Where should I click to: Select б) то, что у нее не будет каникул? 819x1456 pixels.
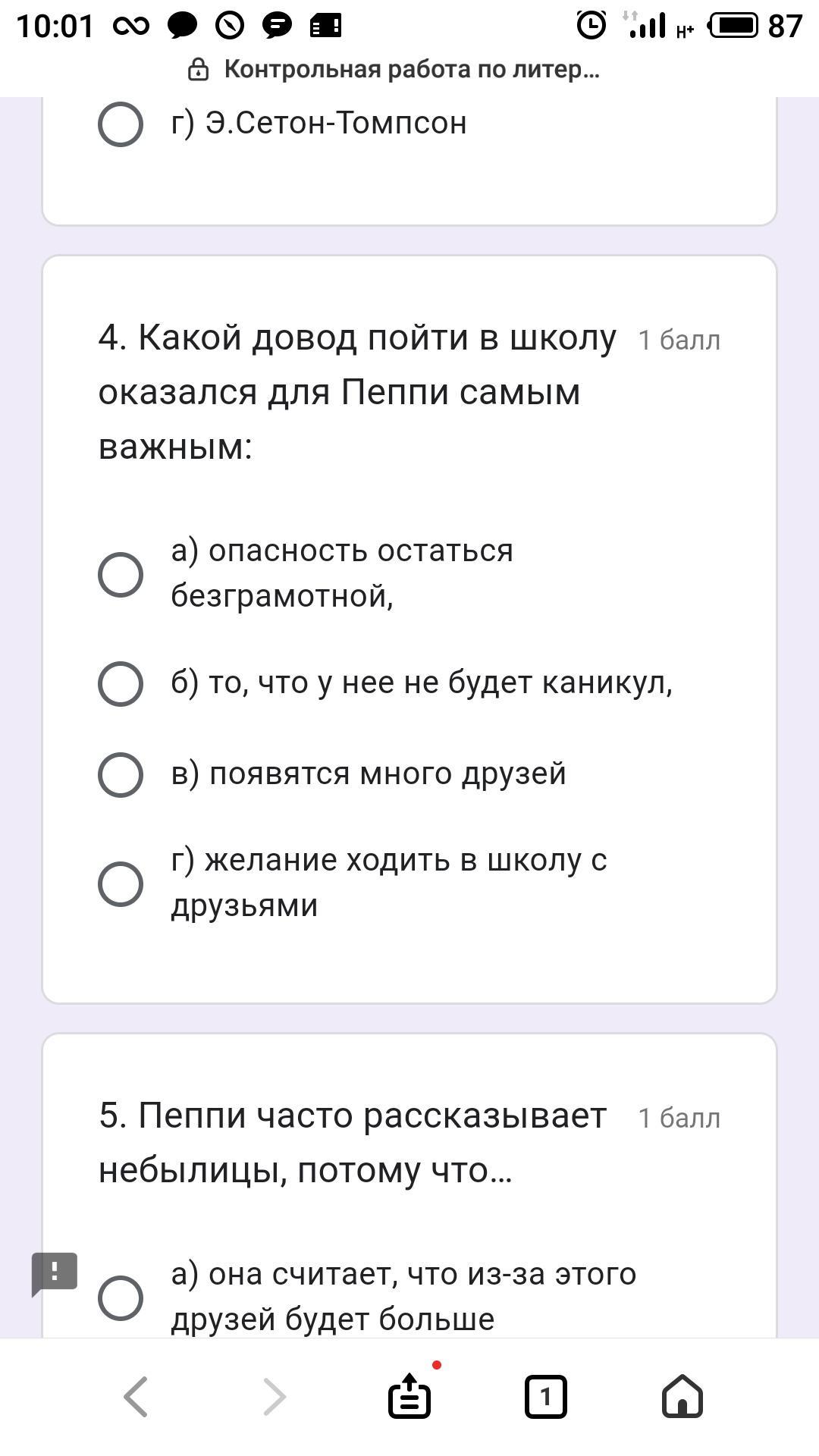pyautogui.click(x=121, y=683)
